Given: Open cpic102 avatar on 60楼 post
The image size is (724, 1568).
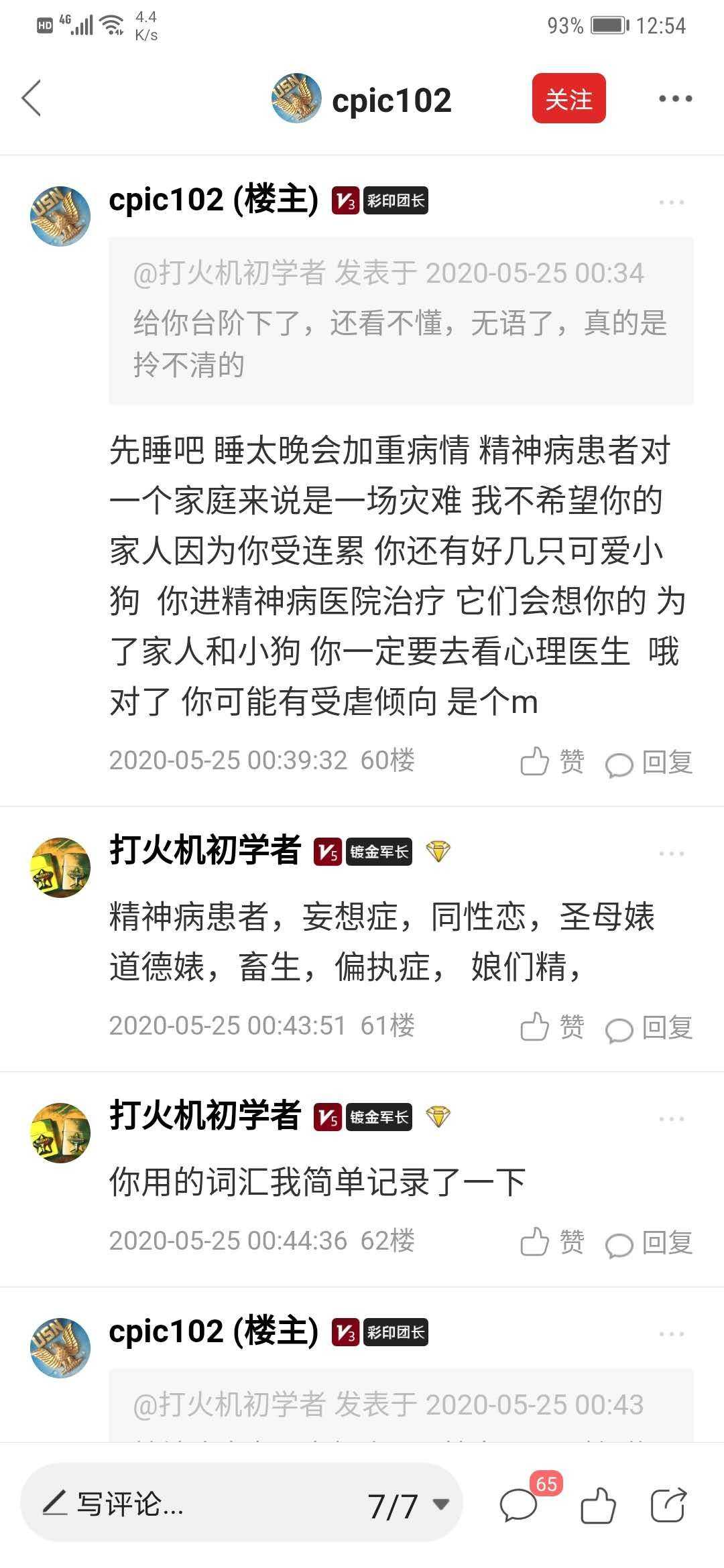Looking at the screenshot, I should pyautogui.click(x=60, y=216).
